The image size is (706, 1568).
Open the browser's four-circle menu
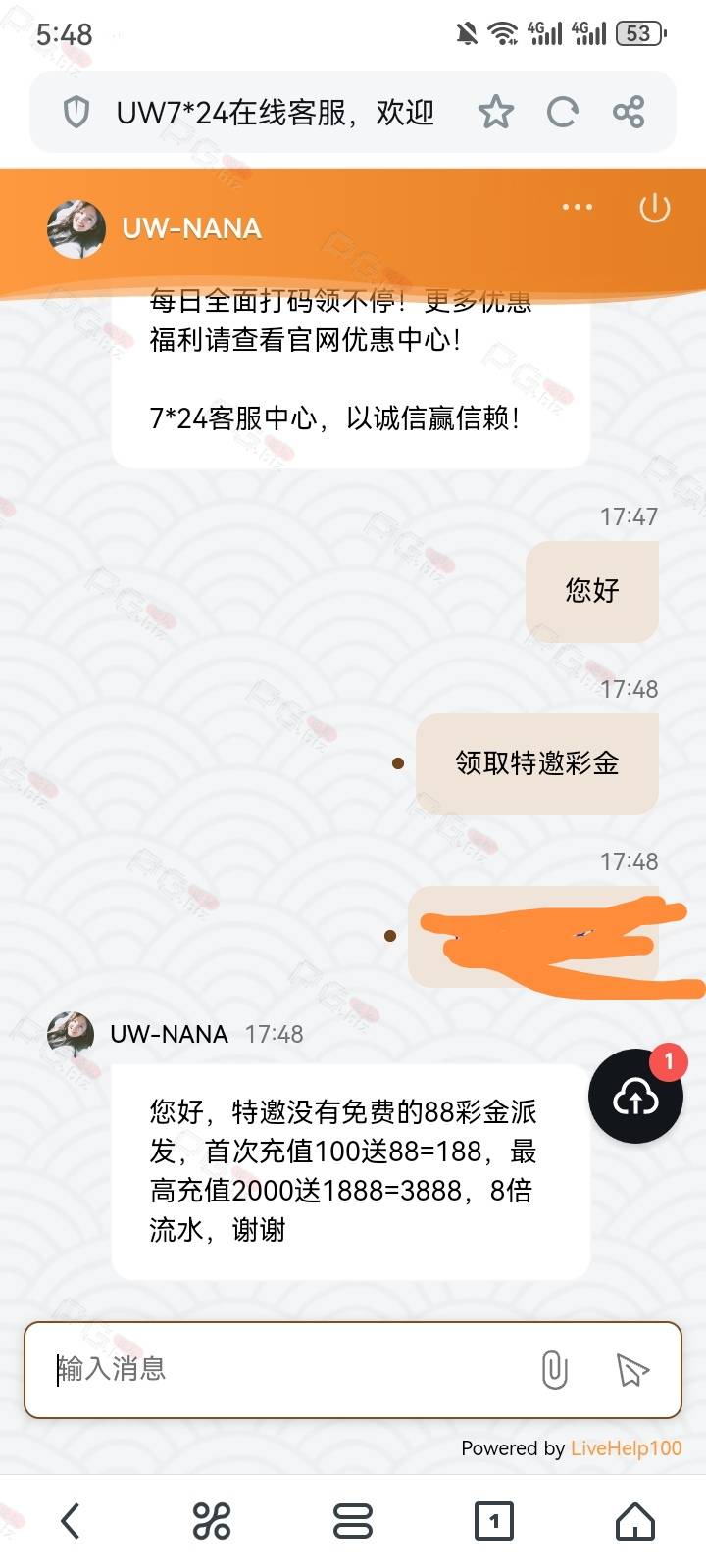212,1521
